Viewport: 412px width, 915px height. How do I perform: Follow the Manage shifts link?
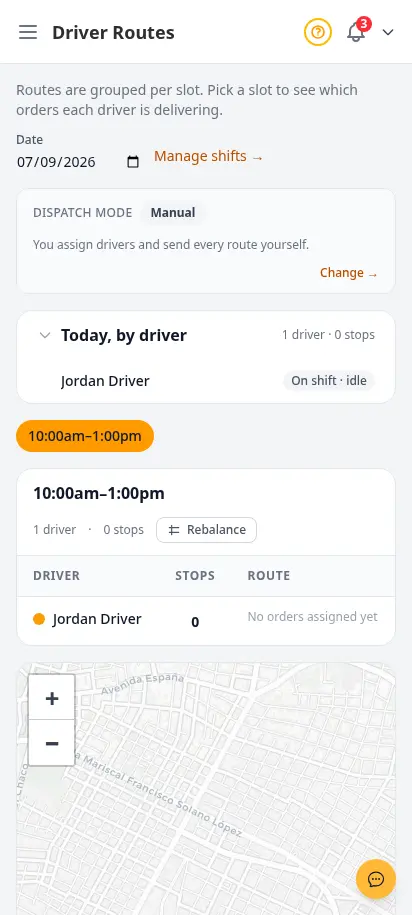click(208, 156)
